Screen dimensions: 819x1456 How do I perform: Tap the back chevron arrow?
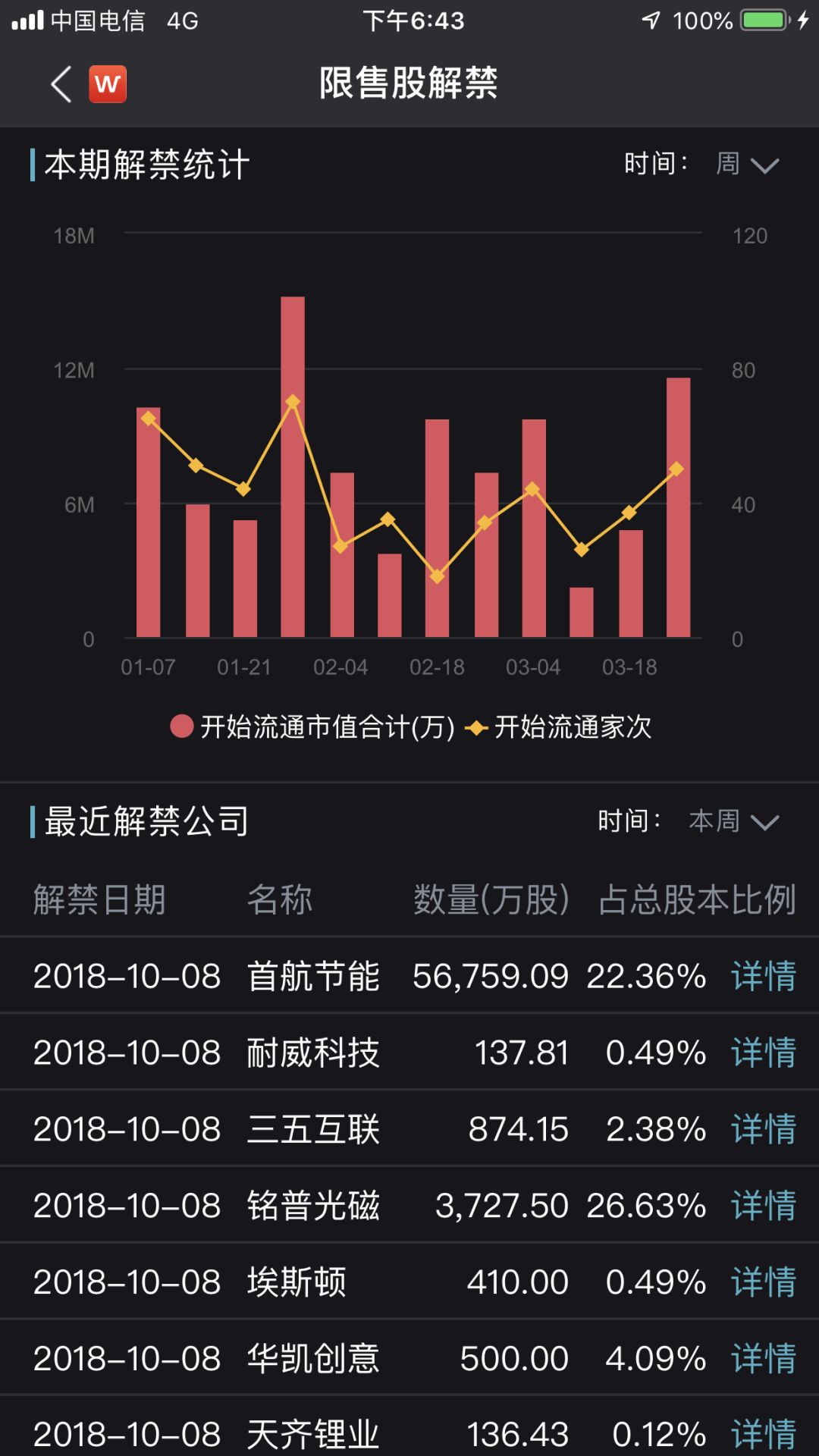coord(59,84)
